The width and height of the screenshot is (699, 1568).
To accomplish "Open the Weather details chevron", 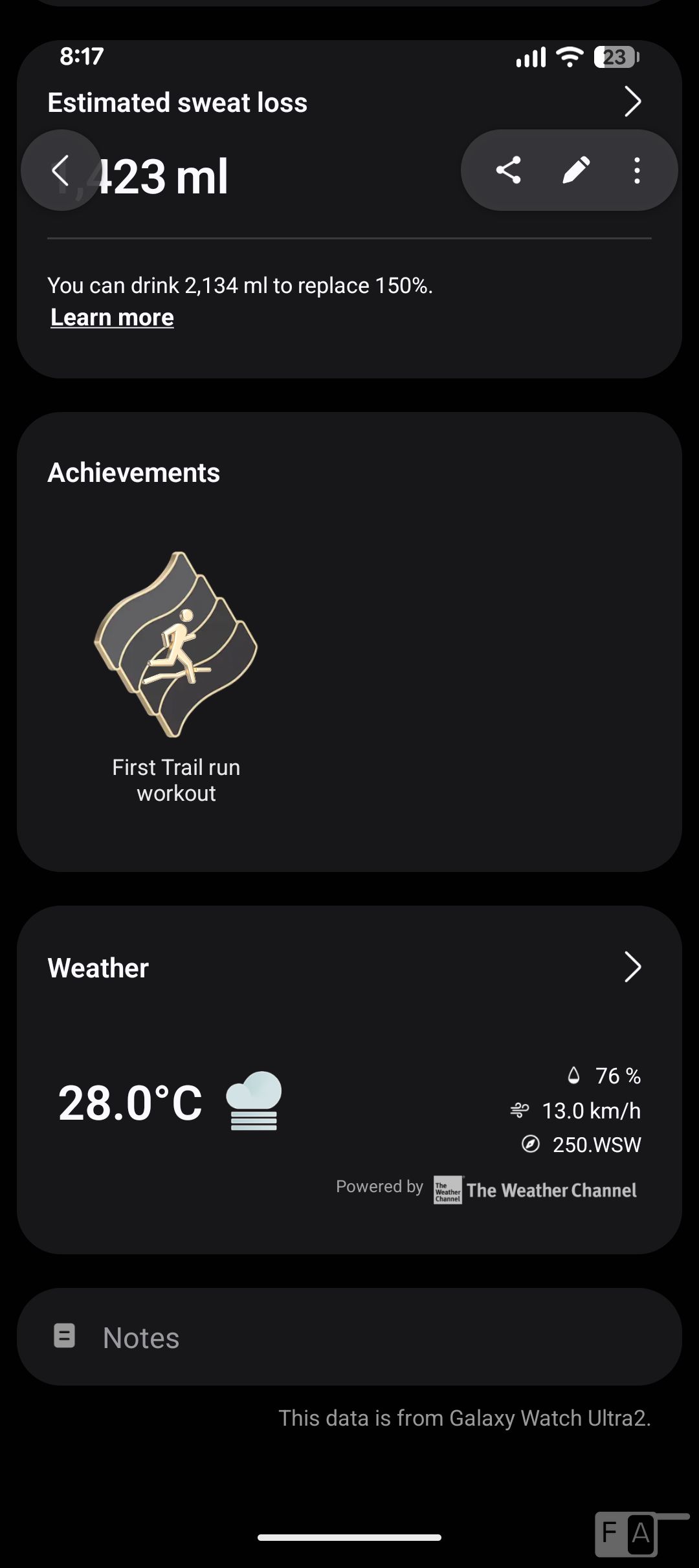I will click(632, 967).
